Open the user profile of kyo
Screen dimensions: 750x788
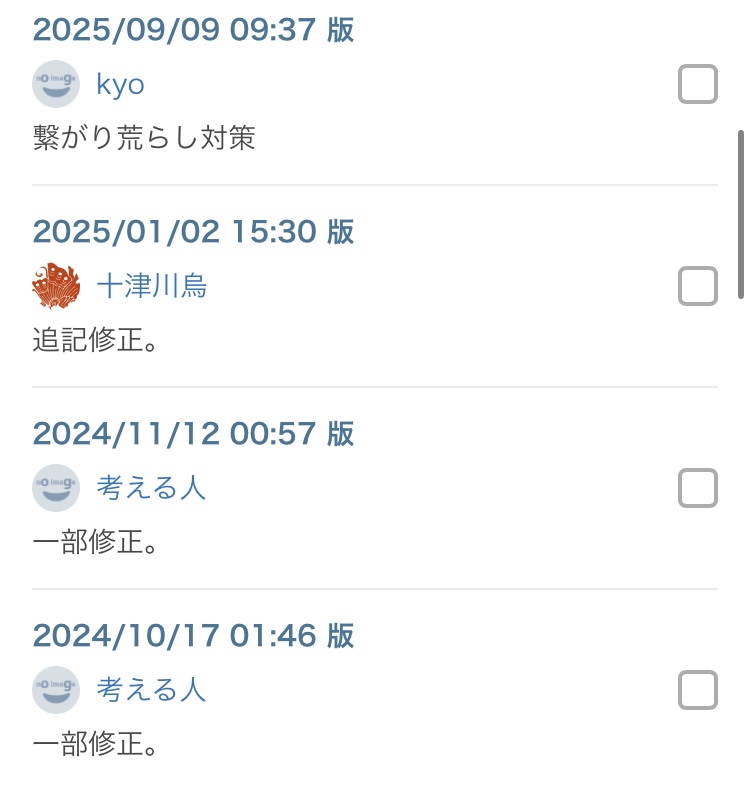pyautogui.click(x=120, y=84)
